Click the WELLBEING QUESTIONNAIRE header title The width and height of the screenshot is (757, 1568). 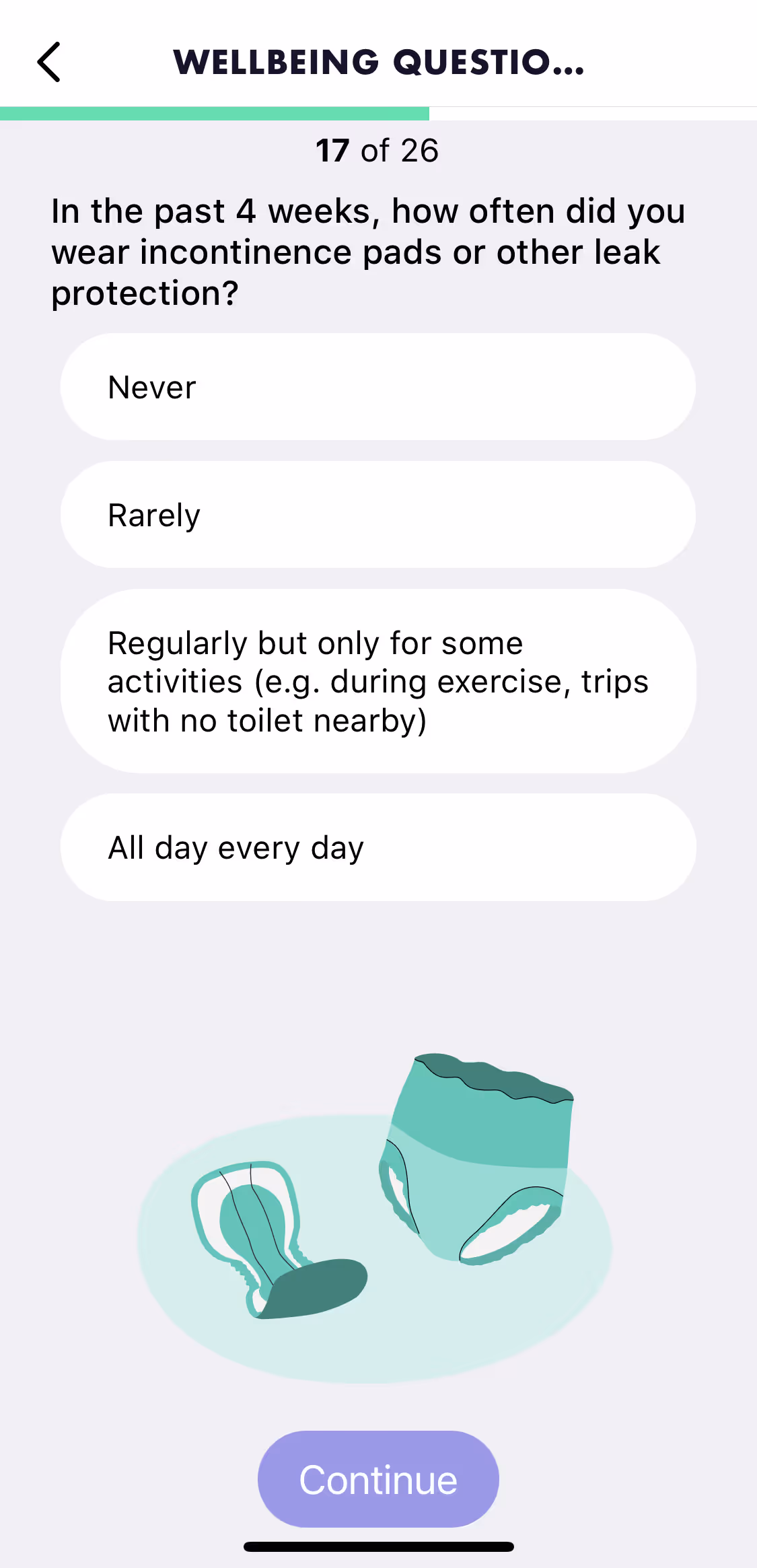tap(379, 62)
